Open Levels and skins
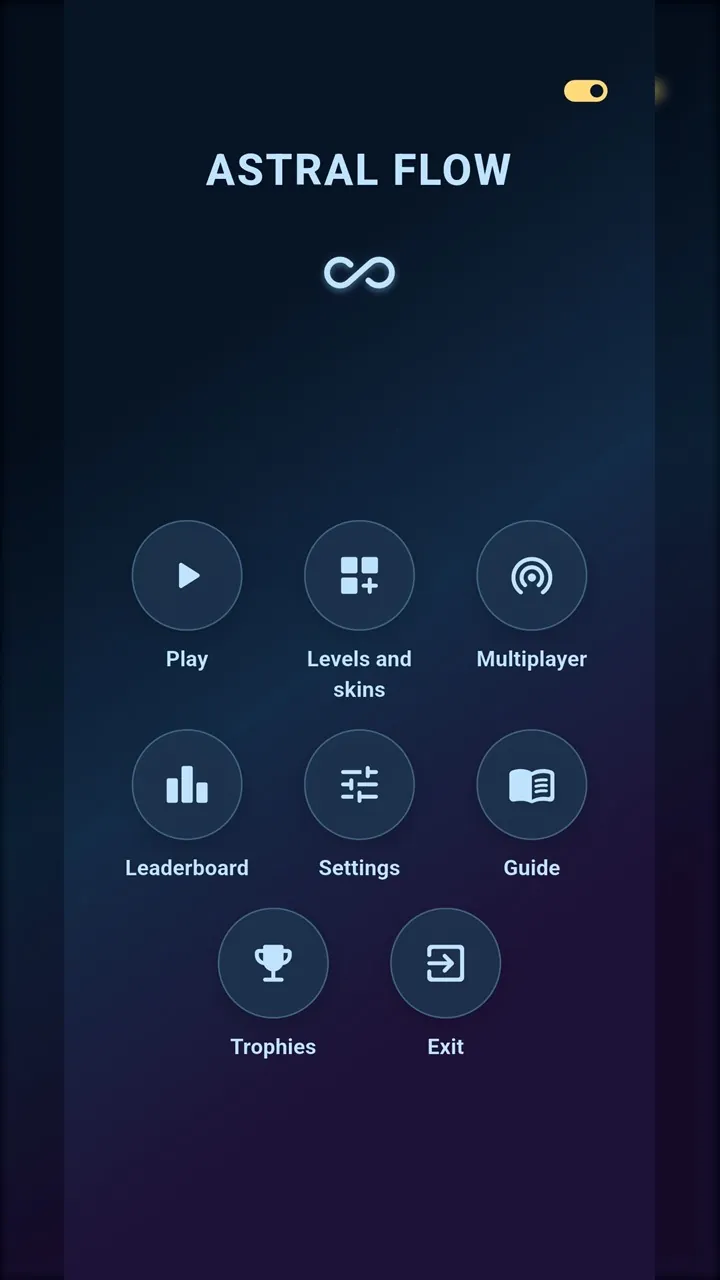This screenshot has width=720, height=1280. (x=359, y=575)
